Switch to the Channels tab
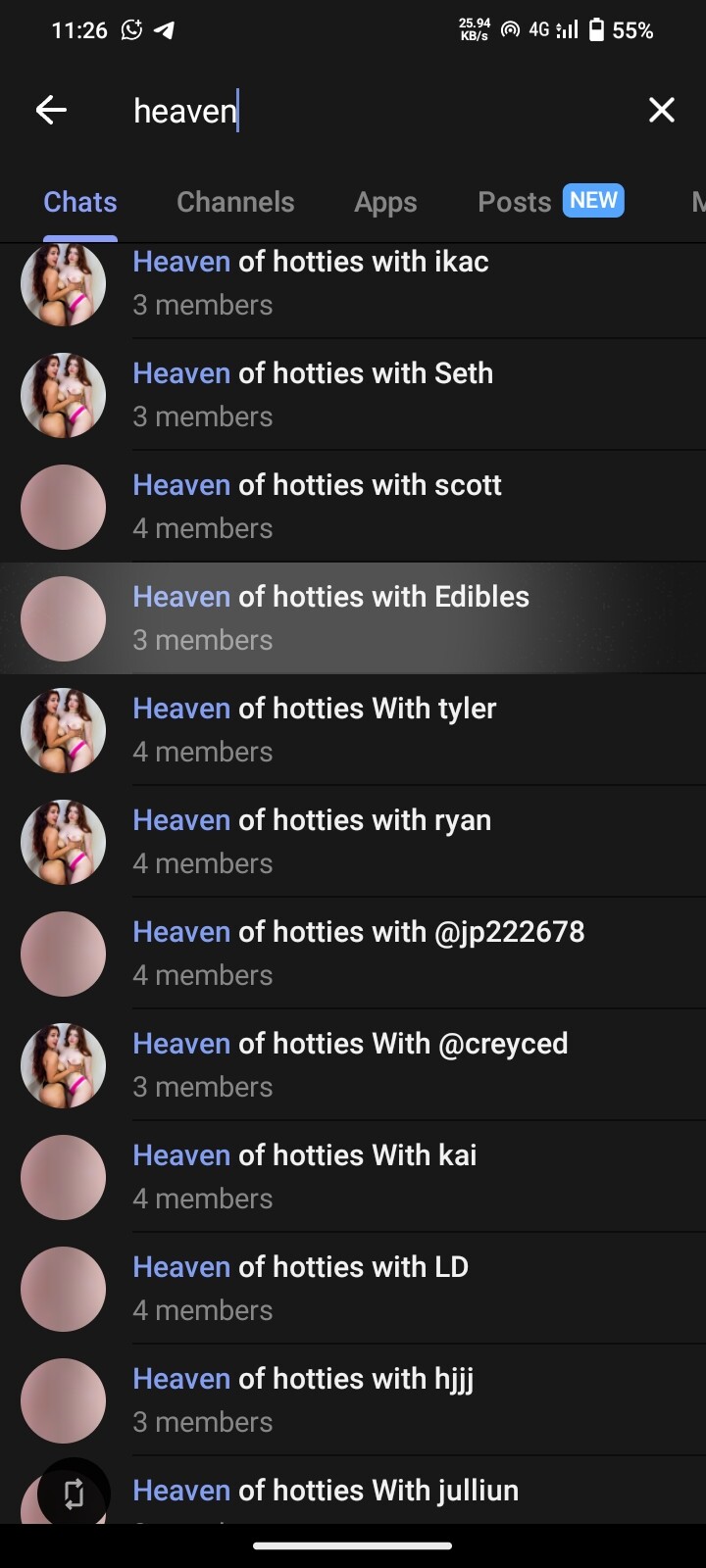The height and width of the screenshot is (1568, 706). click(235, 202)
